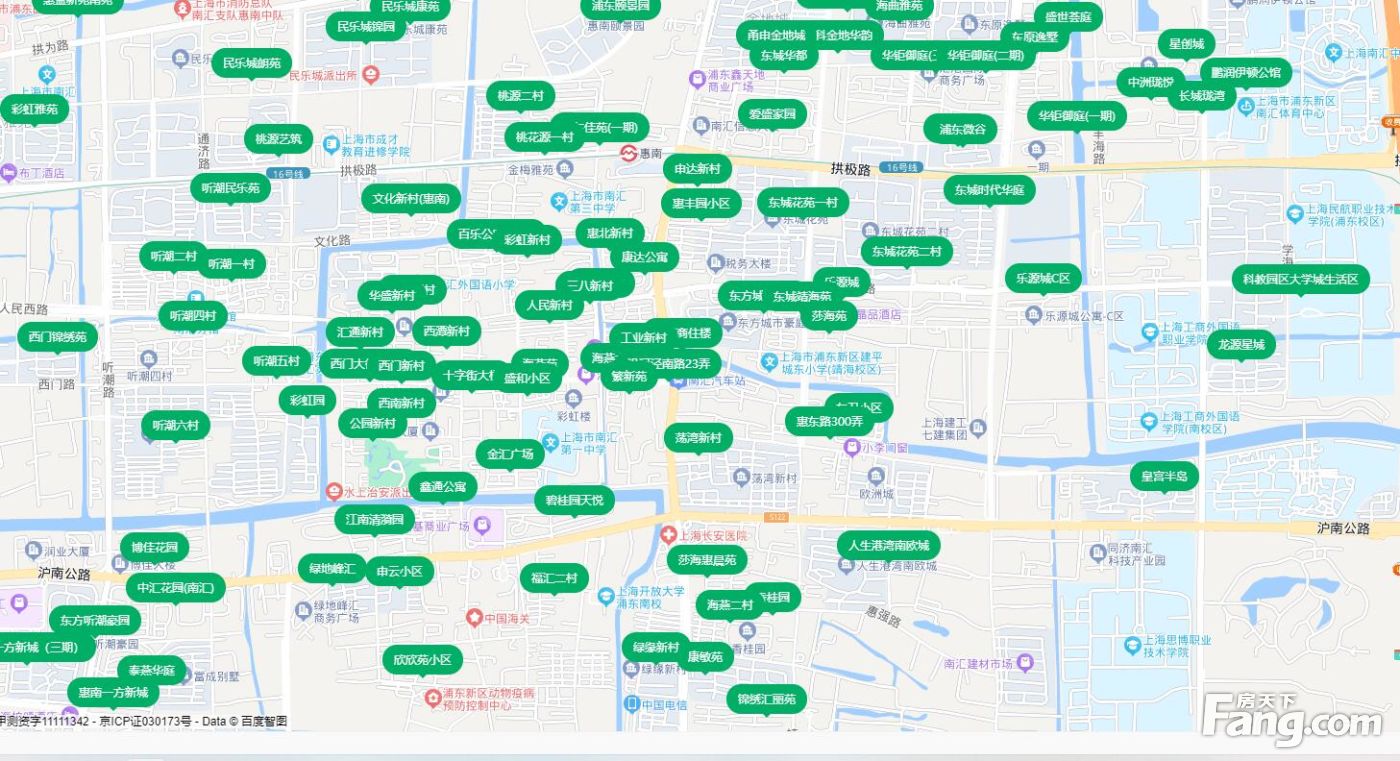Open the 桃源艺筑 community marker

pyautogui.click(x=278, y=139)
